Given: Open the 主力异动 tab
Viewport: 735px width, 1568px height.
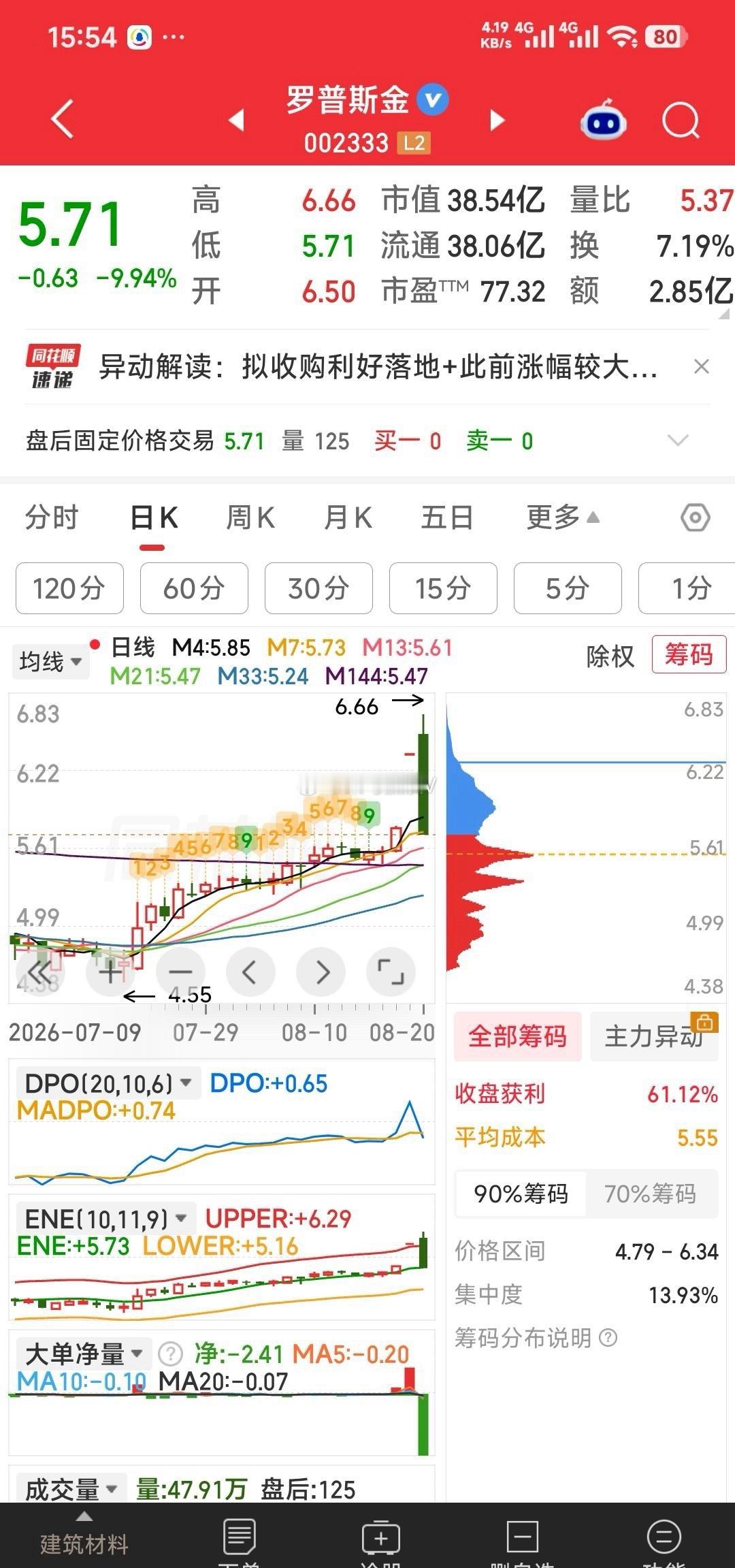Looking at the screenshot, I should pyautogui.click(x=654, y=1036).
